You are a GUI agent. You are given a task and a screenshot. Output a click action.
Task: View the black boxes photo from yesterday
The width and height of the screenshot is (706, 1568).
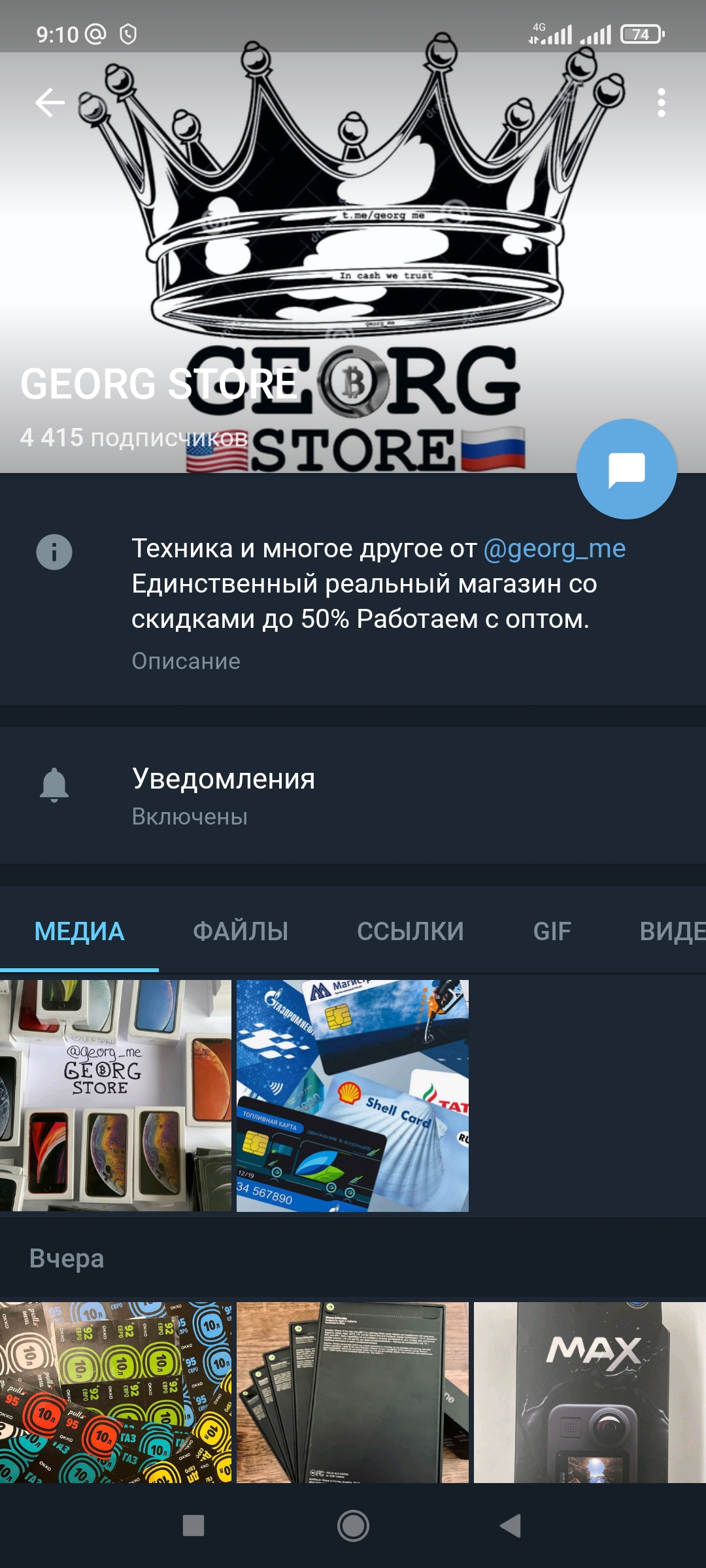[352, 1392]
